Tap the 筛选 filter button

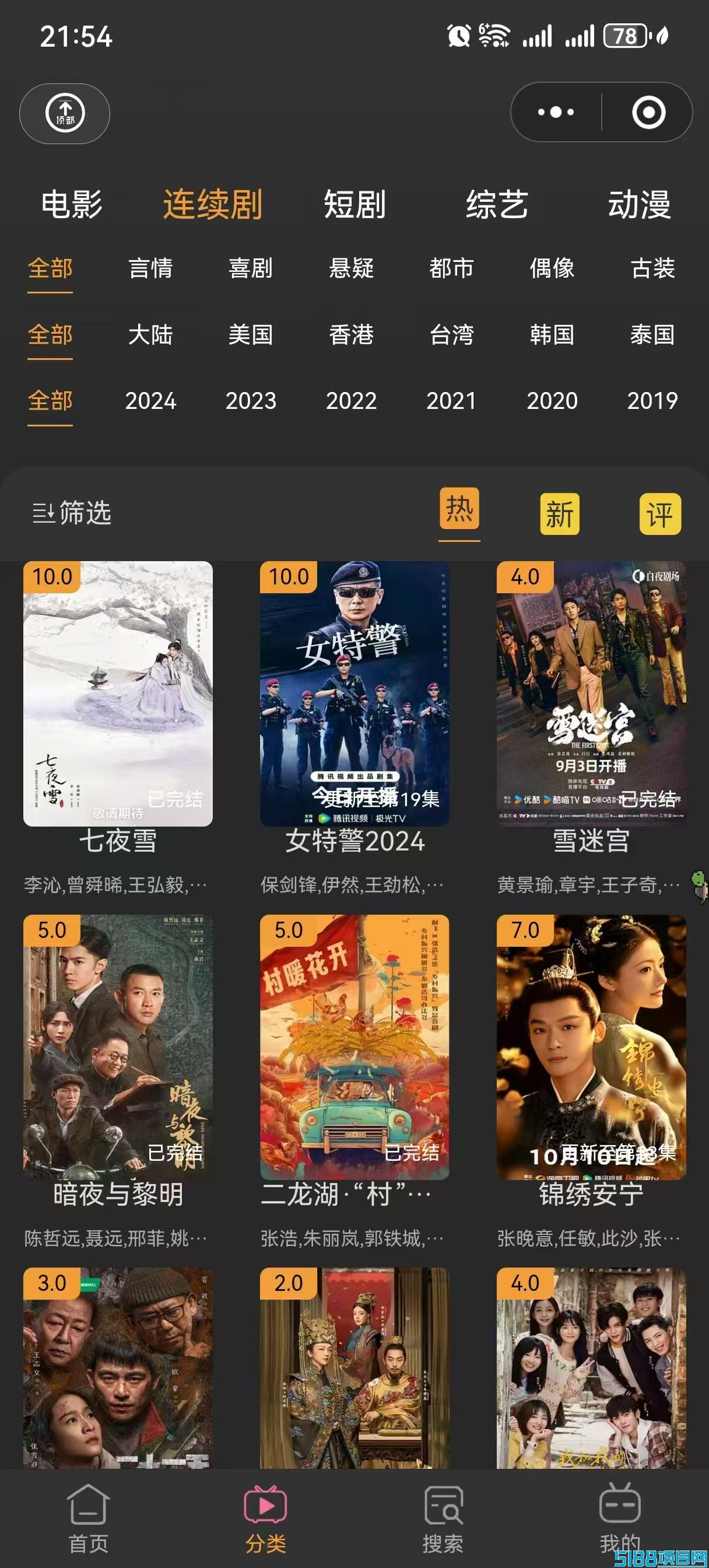tap(72, 513)
